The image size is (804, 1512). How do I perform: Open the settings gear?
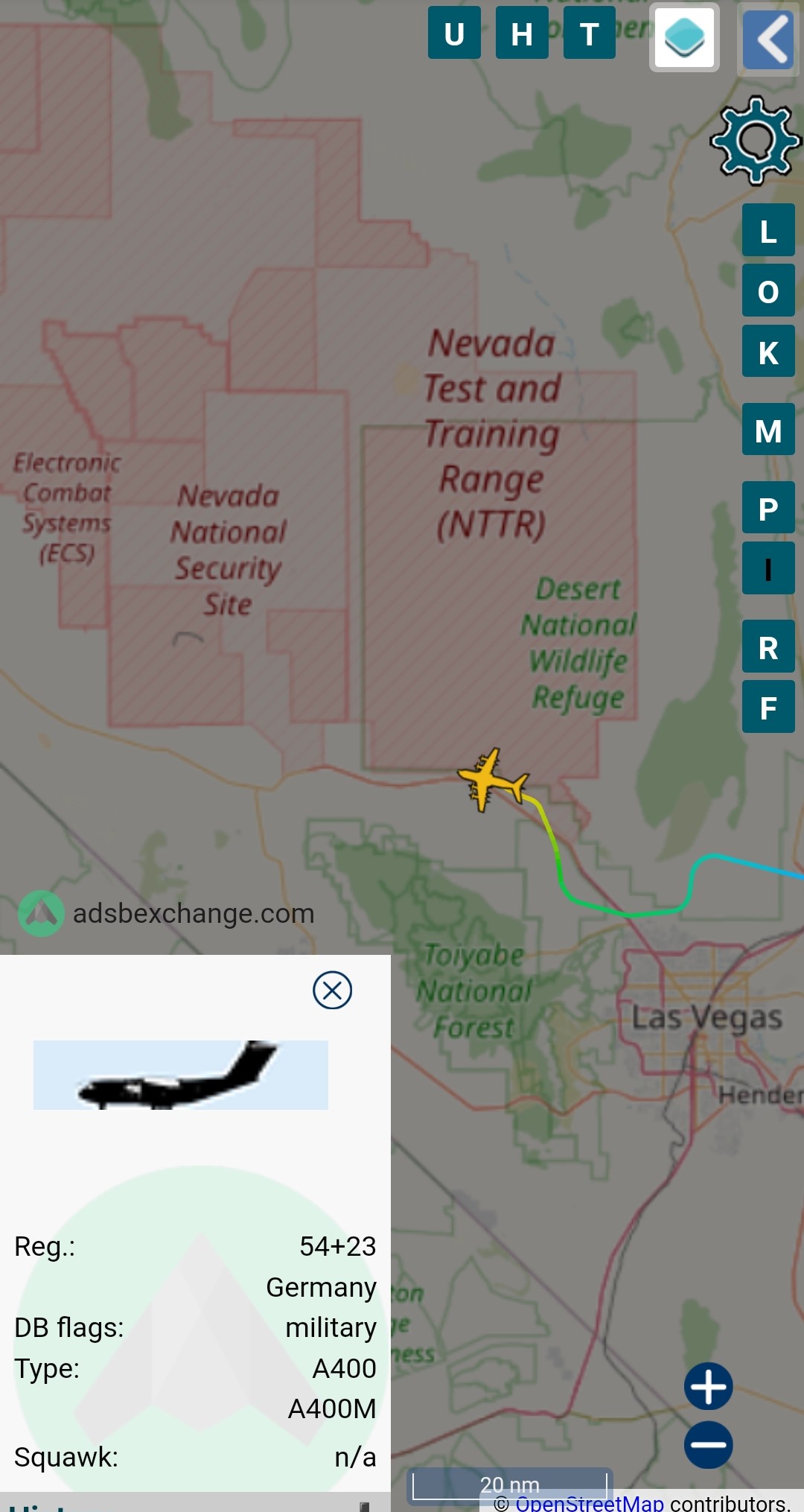(x=756, y=140)
